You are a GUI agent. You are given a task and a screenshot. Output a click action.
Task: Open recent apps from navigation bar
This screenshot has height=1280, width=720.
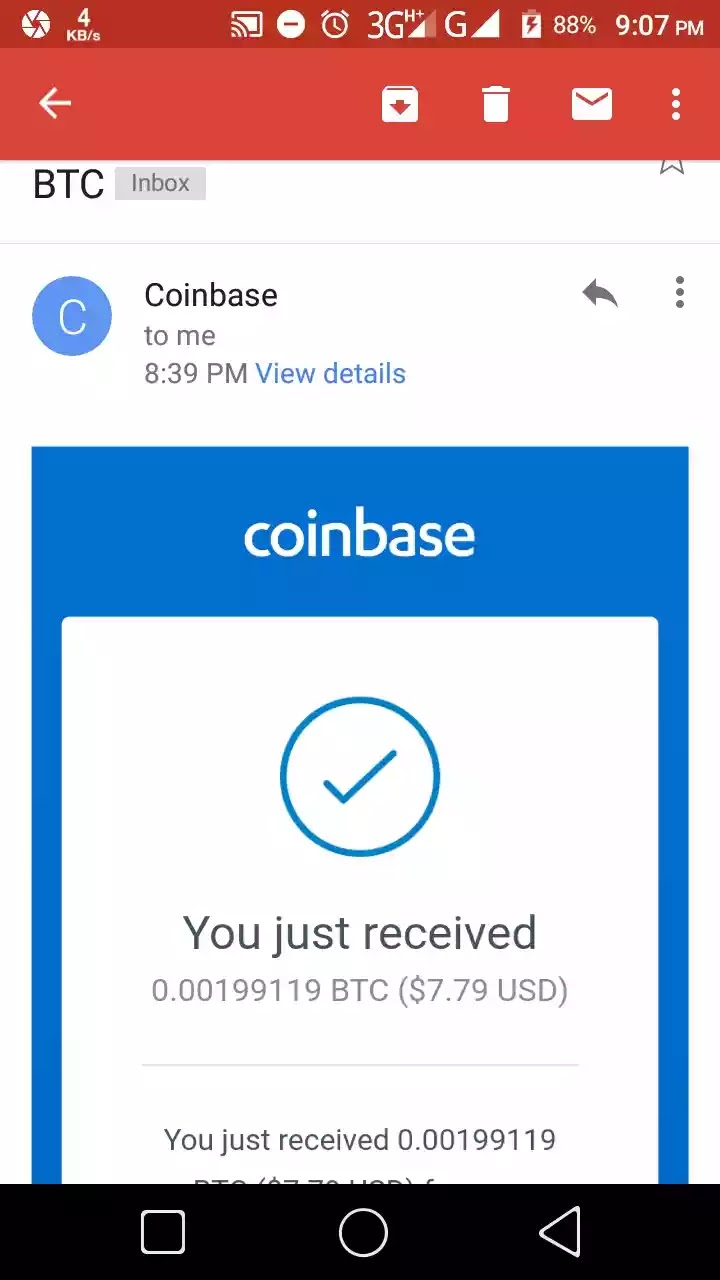click(x=163, y=1232)
